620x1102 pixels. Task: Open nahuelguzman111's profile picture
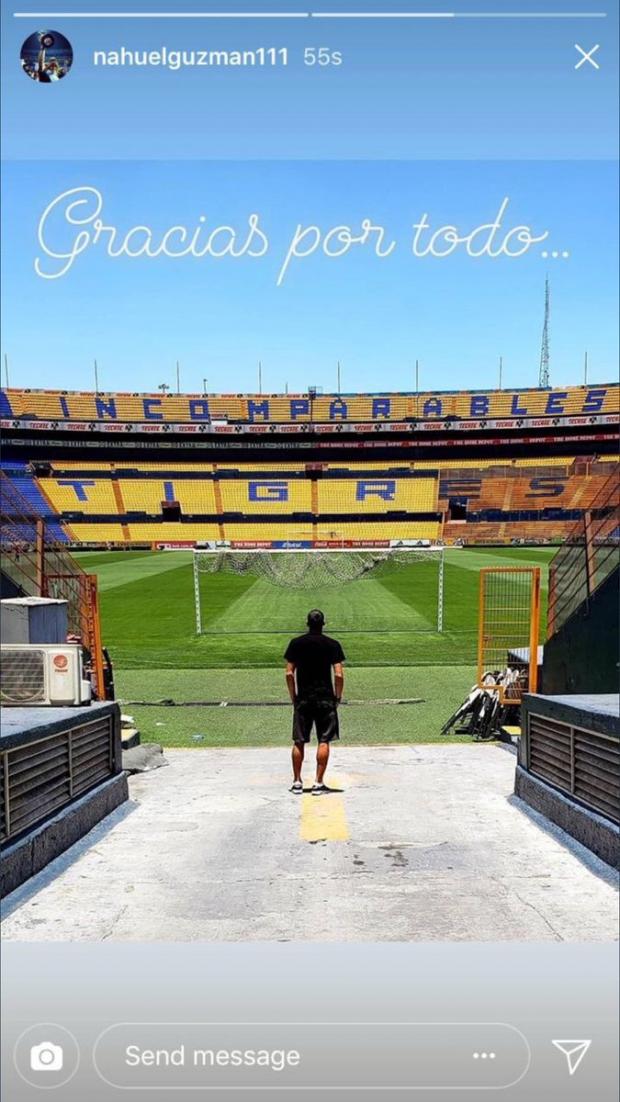pyautogui.click(x=46, y=56)
